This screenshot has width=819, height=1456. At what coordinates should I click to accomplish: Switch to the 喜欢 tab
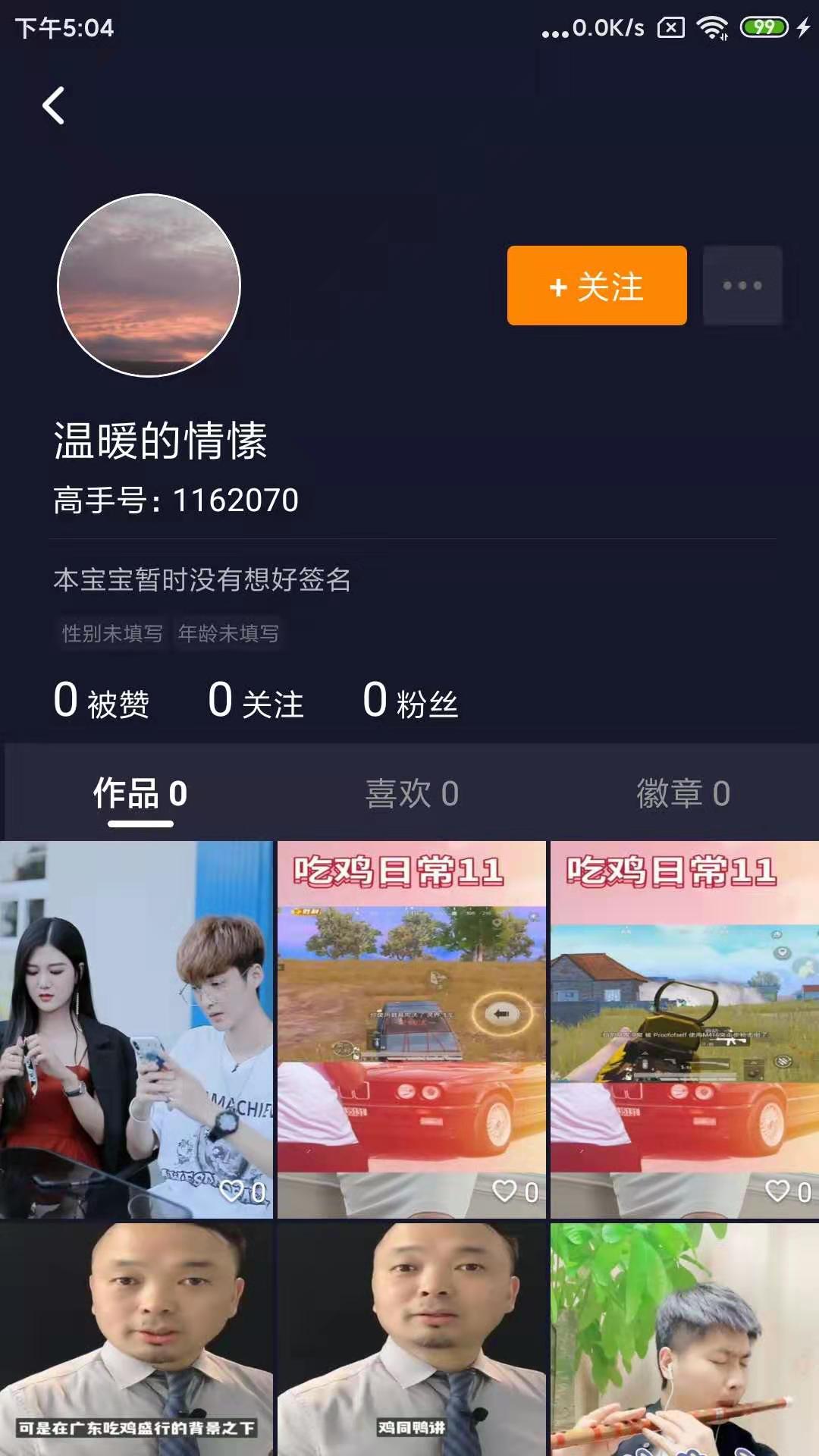tap(412, 794)
